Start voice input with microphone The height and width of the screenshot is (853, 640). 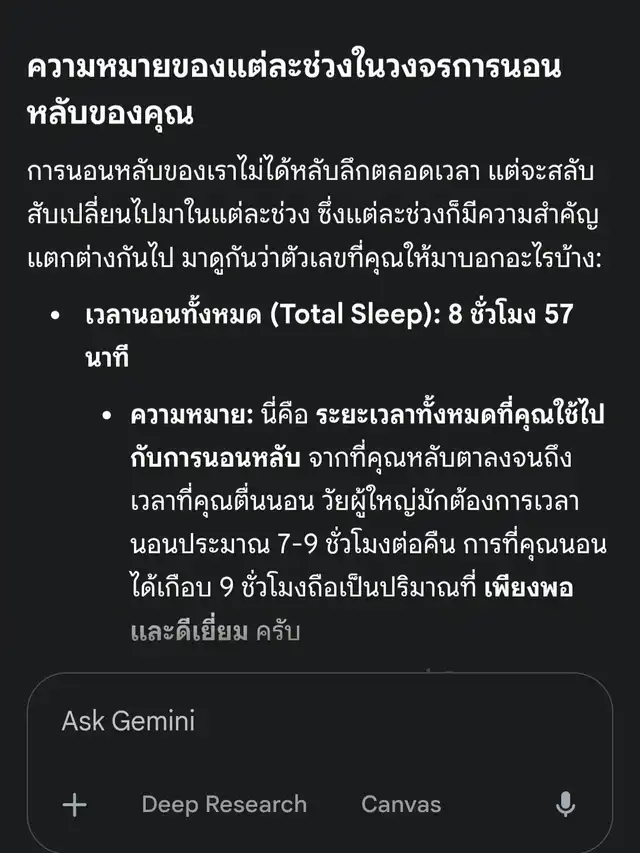(565, 805)
